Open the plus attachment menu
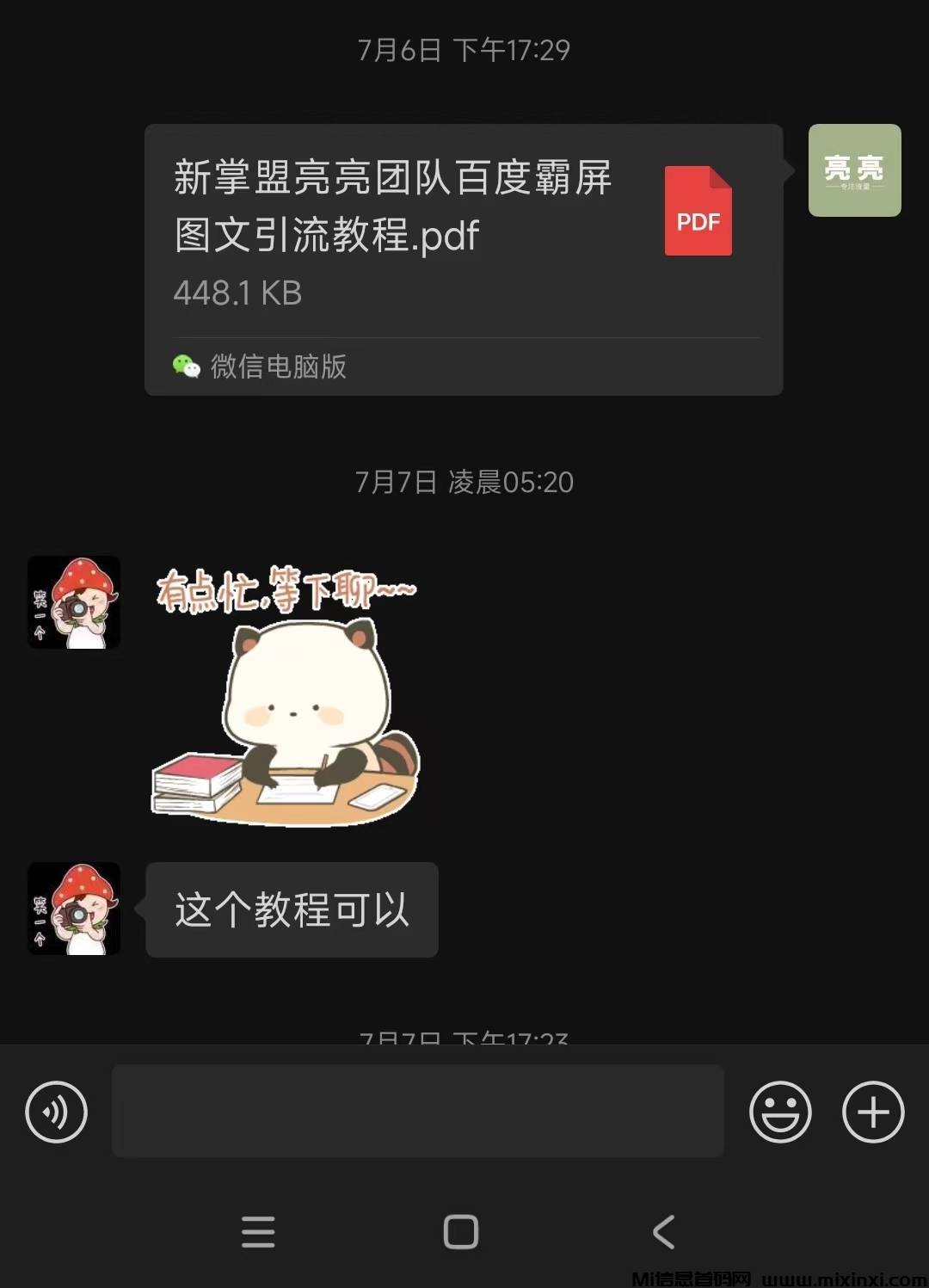Viewport: 929px width, 1288px height. 874,1112
